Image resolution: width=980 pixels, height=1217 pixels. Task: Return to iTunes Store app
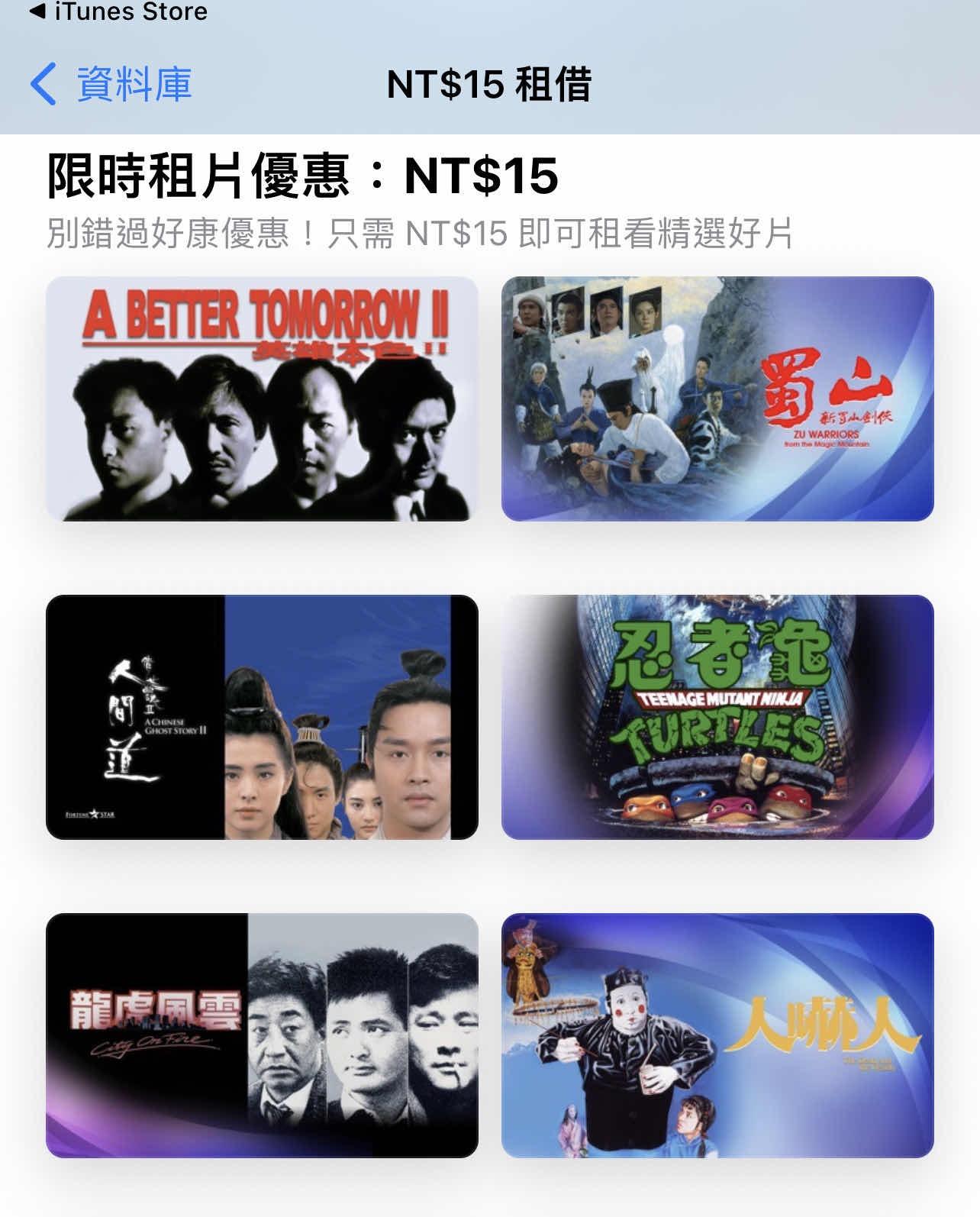[x=118, y=12]
